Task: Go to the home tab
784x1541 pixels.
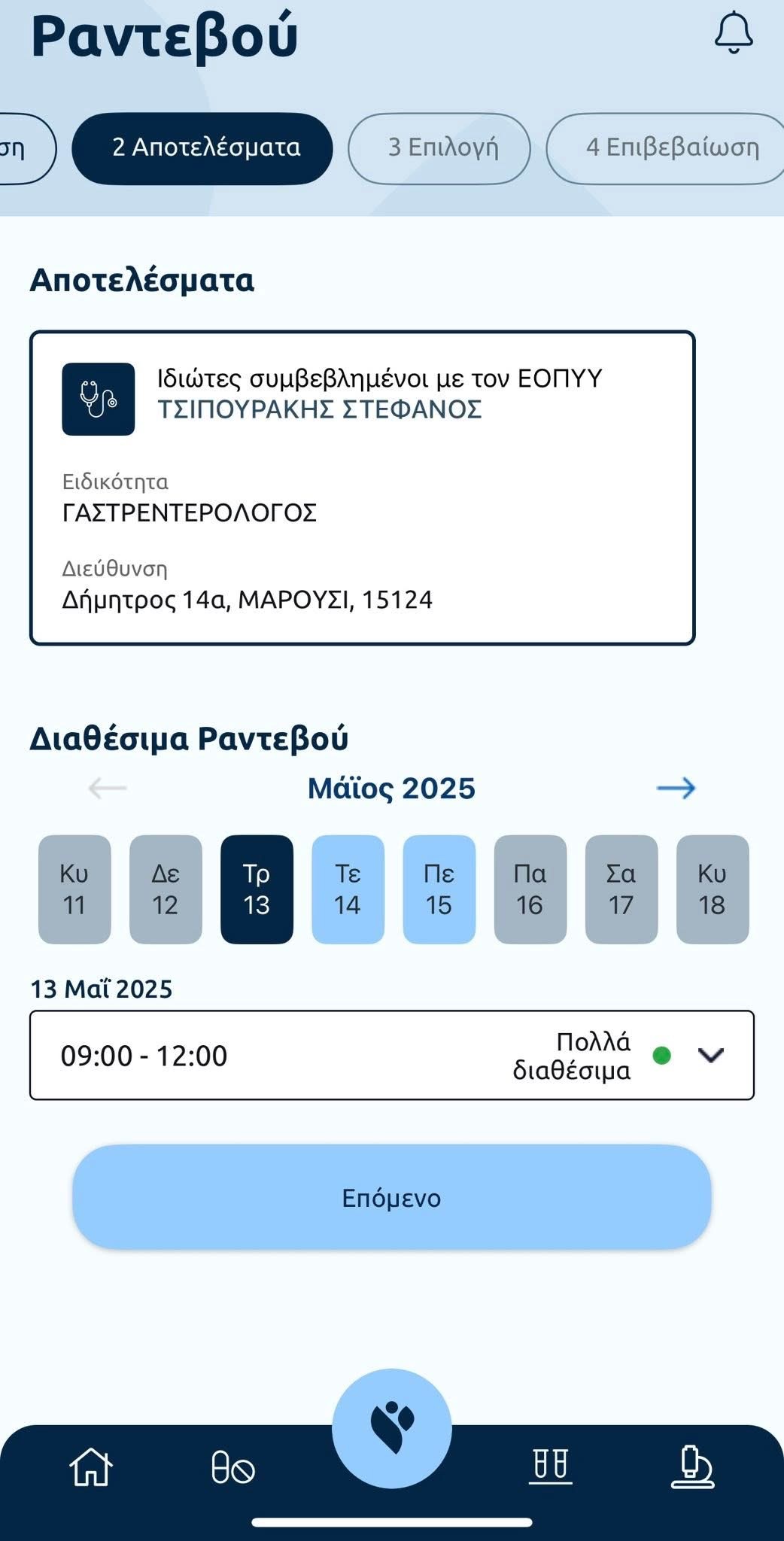Action: click(x=91, y=1467)
